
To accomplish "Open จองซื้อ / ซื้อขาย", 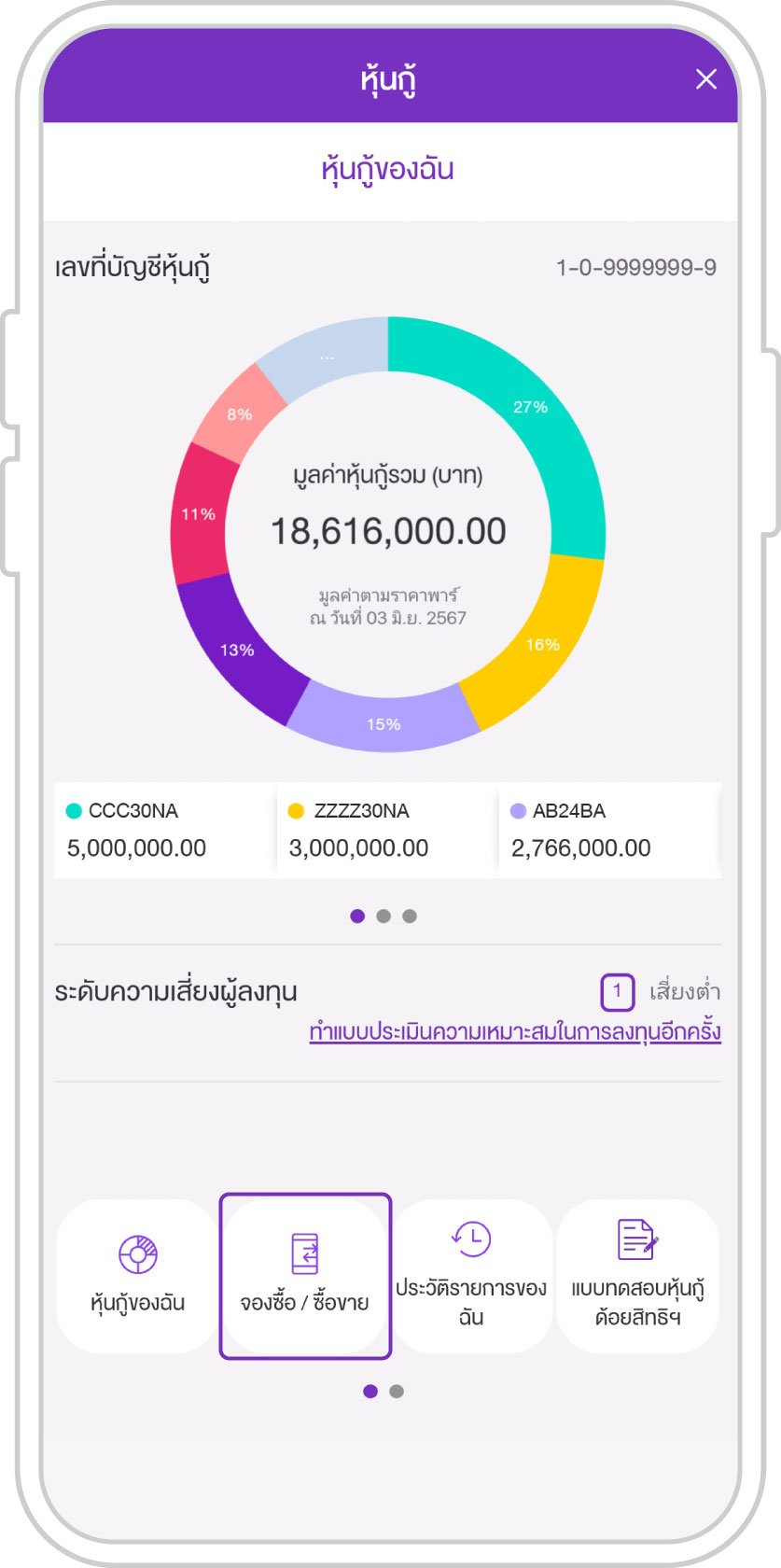I will 305,1276.
